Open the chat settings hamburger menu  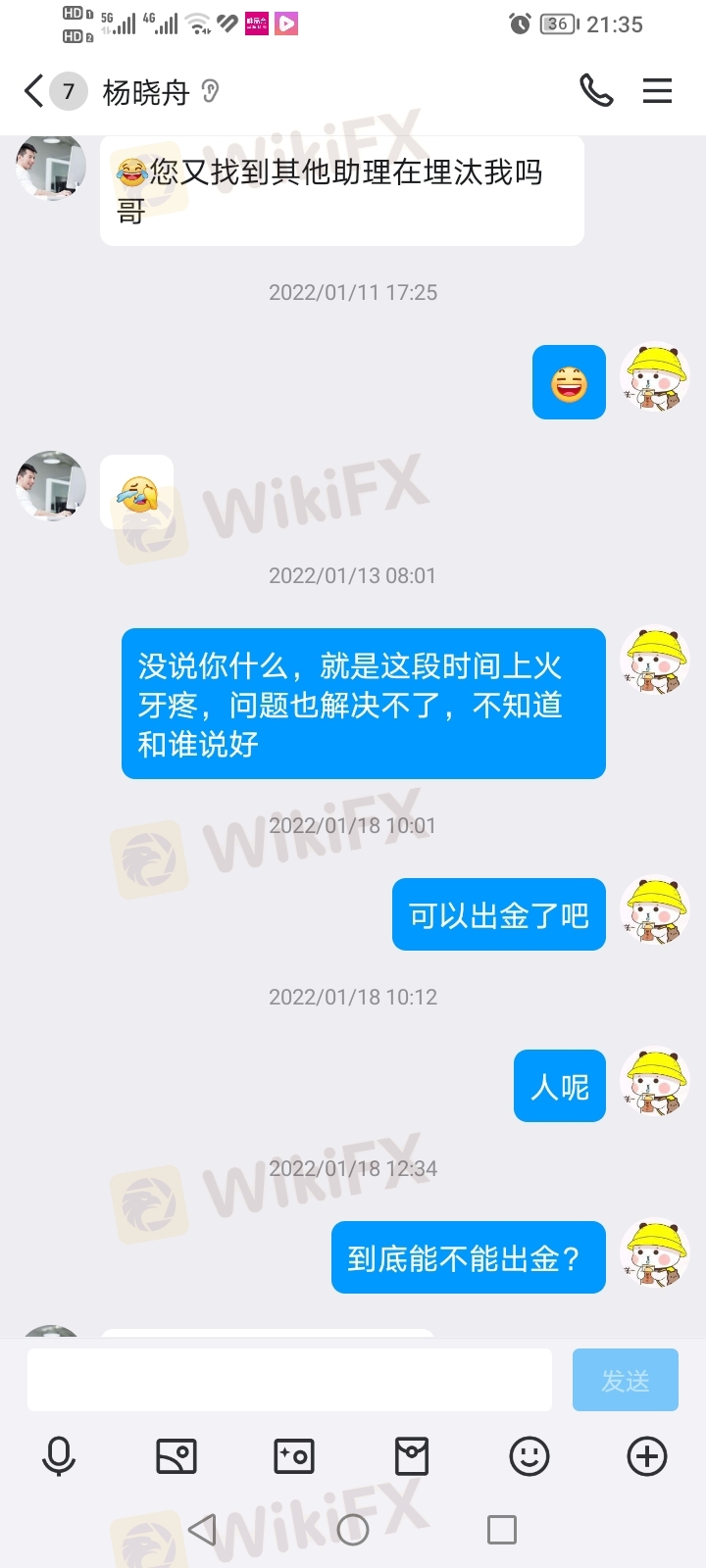click(657, 91)
